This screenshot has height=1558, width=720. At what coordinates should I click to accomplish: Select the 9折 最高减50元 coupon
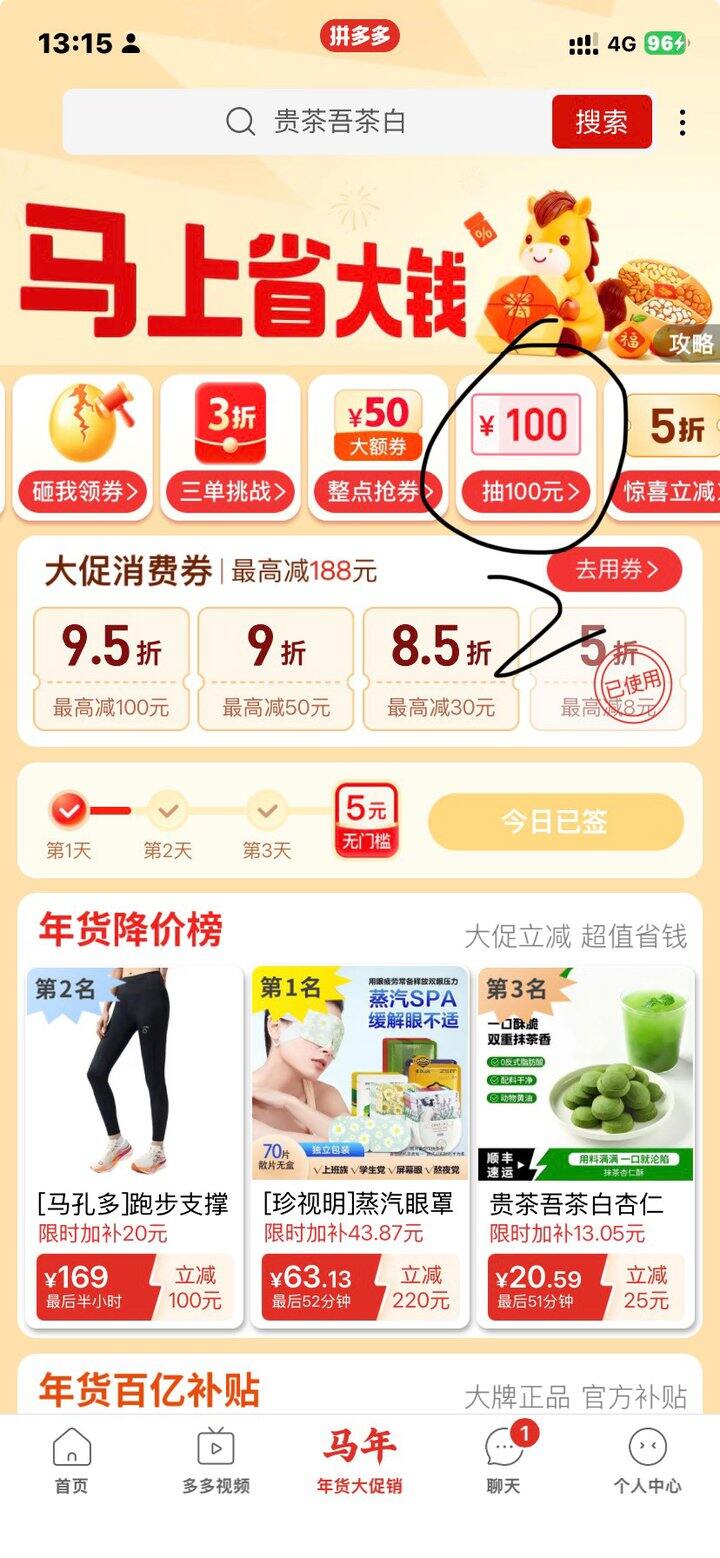pyautogui.click(x=276, y=668)
